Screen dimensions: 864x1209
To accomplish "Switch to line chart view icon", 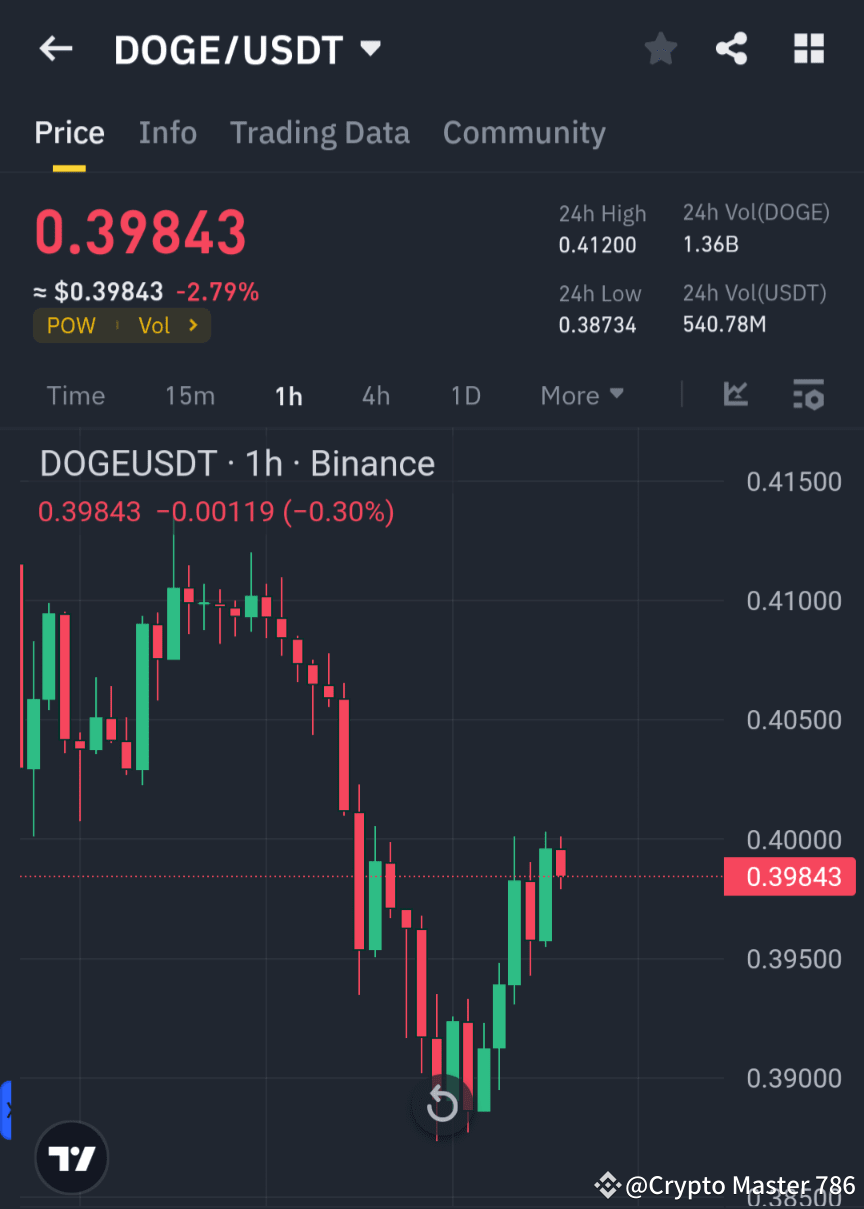I will pyautogui.click(x=736, y=395).
